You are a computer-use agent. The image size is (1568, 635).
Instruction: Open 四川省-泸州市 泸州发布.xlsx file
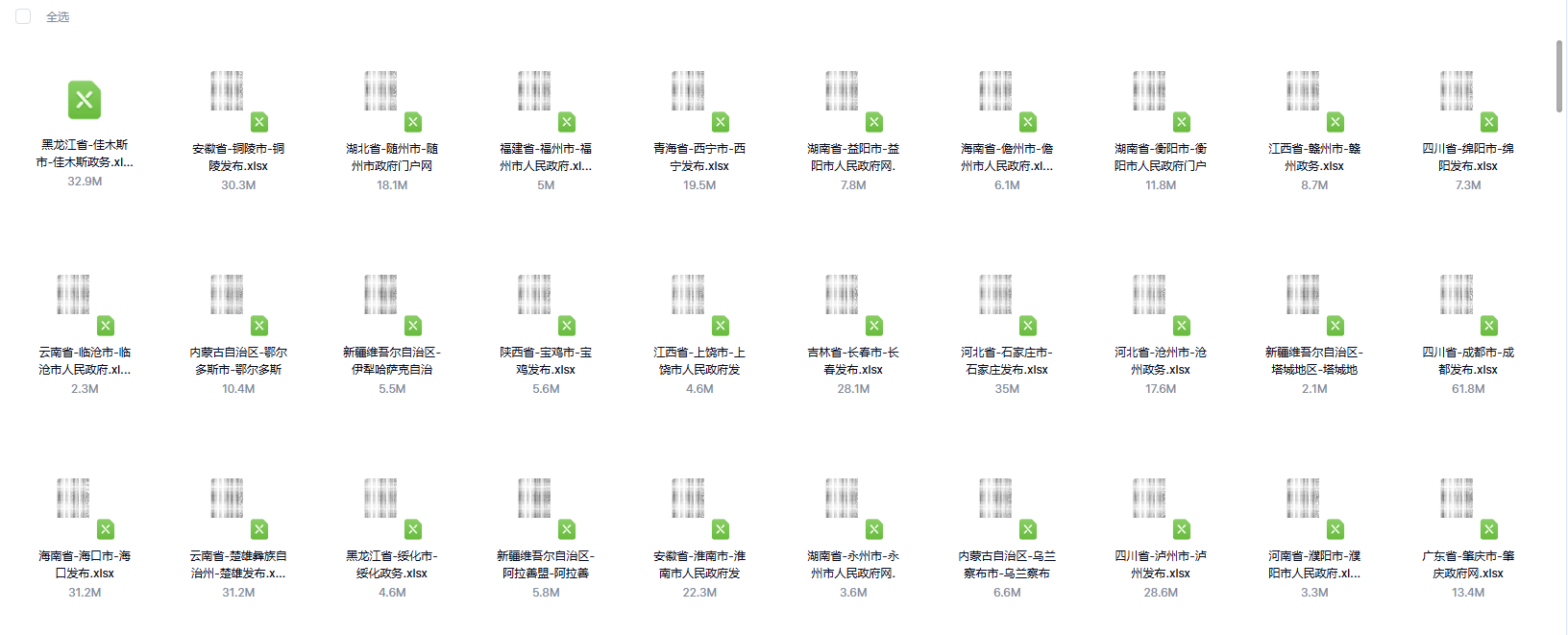click(1161, 508)
